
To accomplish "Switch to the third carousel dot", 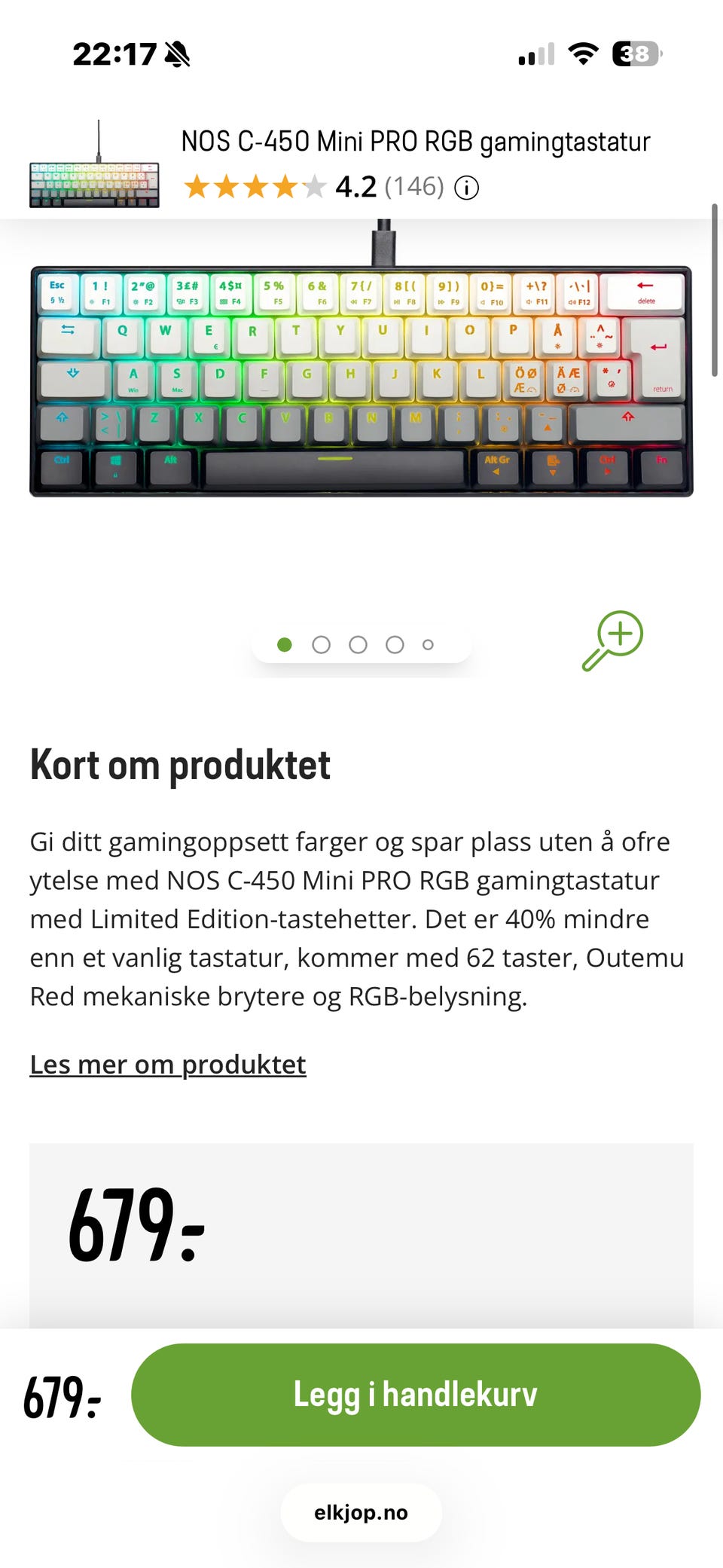I will pyautogui.click(x=358, y=644).
